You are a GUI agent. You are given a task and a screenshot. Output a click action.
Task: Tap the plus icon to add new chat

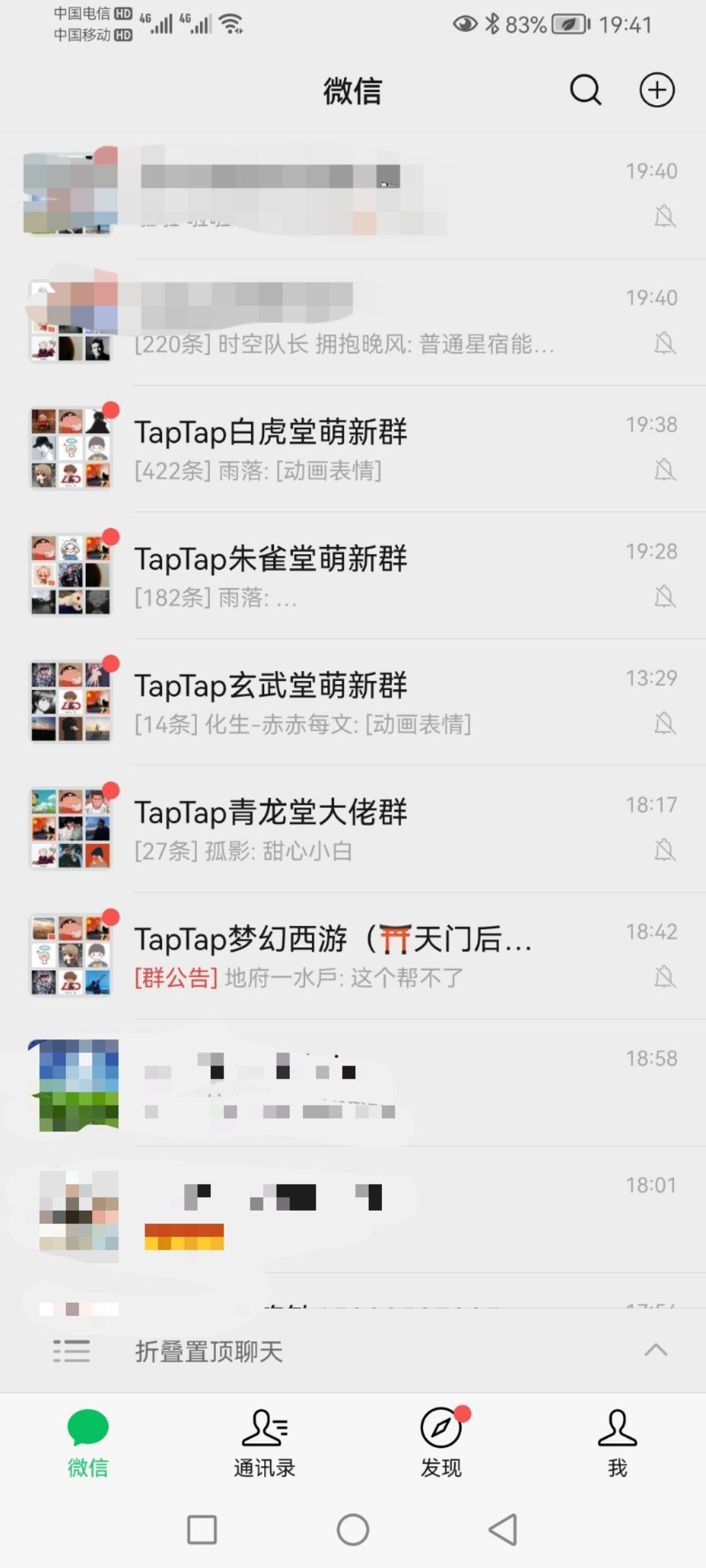656,91
